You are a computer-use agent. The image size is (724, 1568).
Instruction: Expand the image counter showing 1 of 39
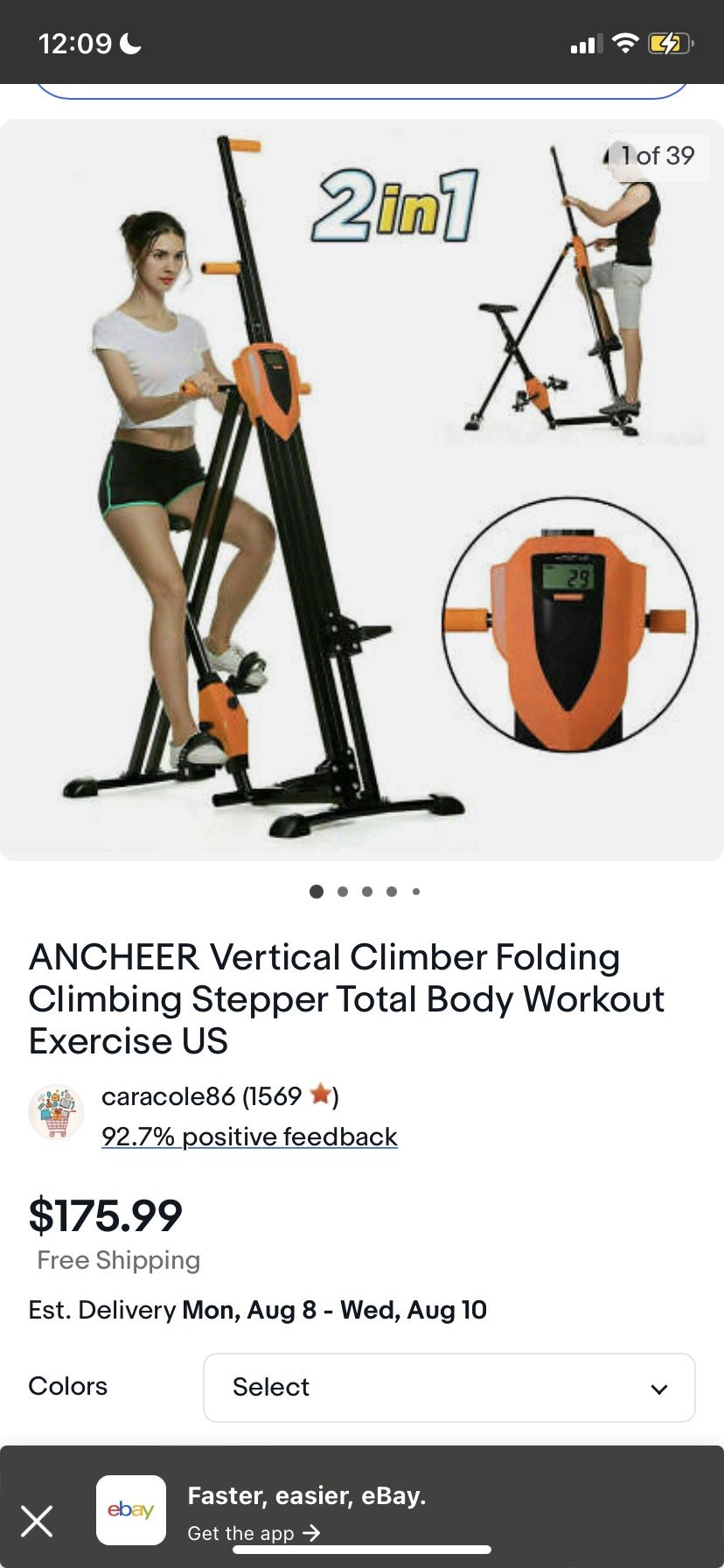pos(657,157)
